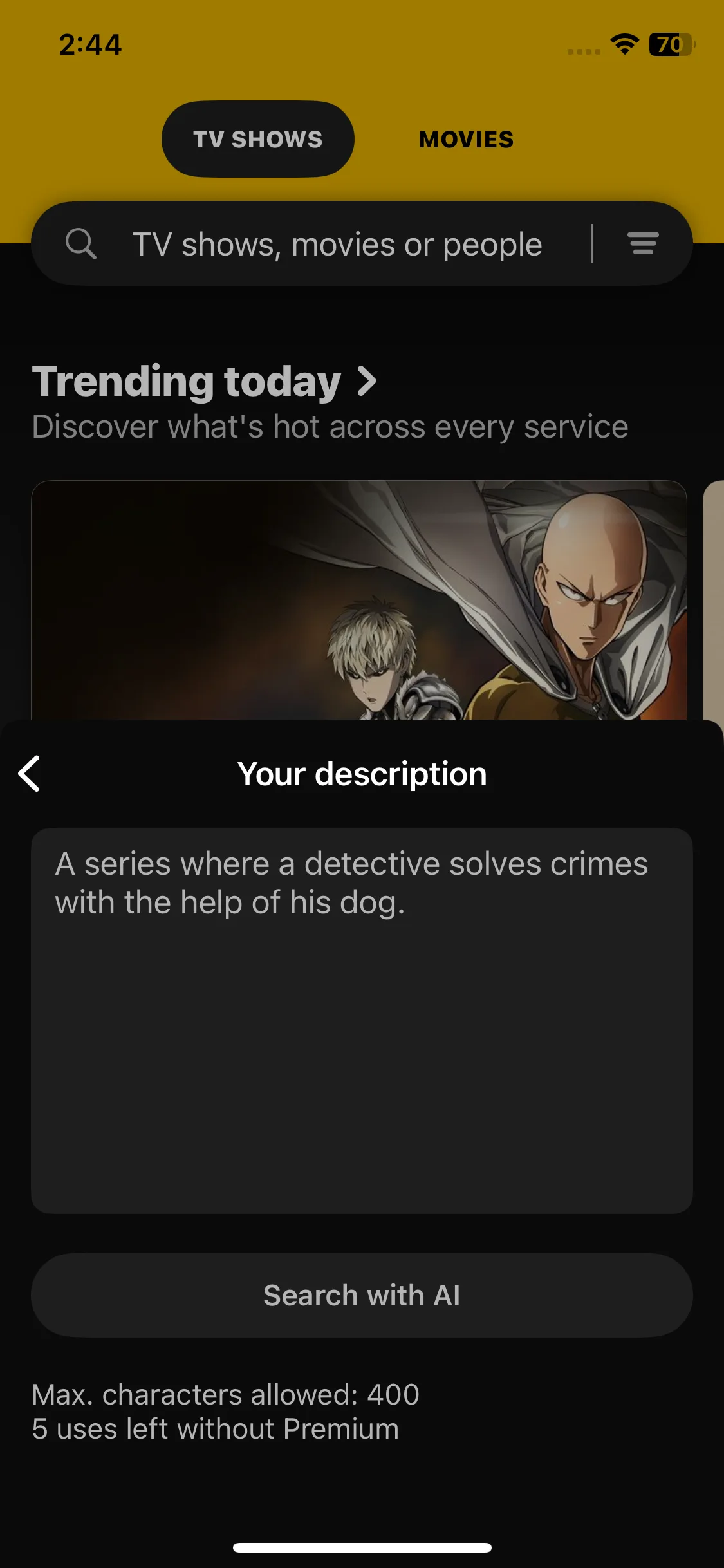Open the trending anime show card
This screenshot has width=724, height=1568.
point(359,600)
